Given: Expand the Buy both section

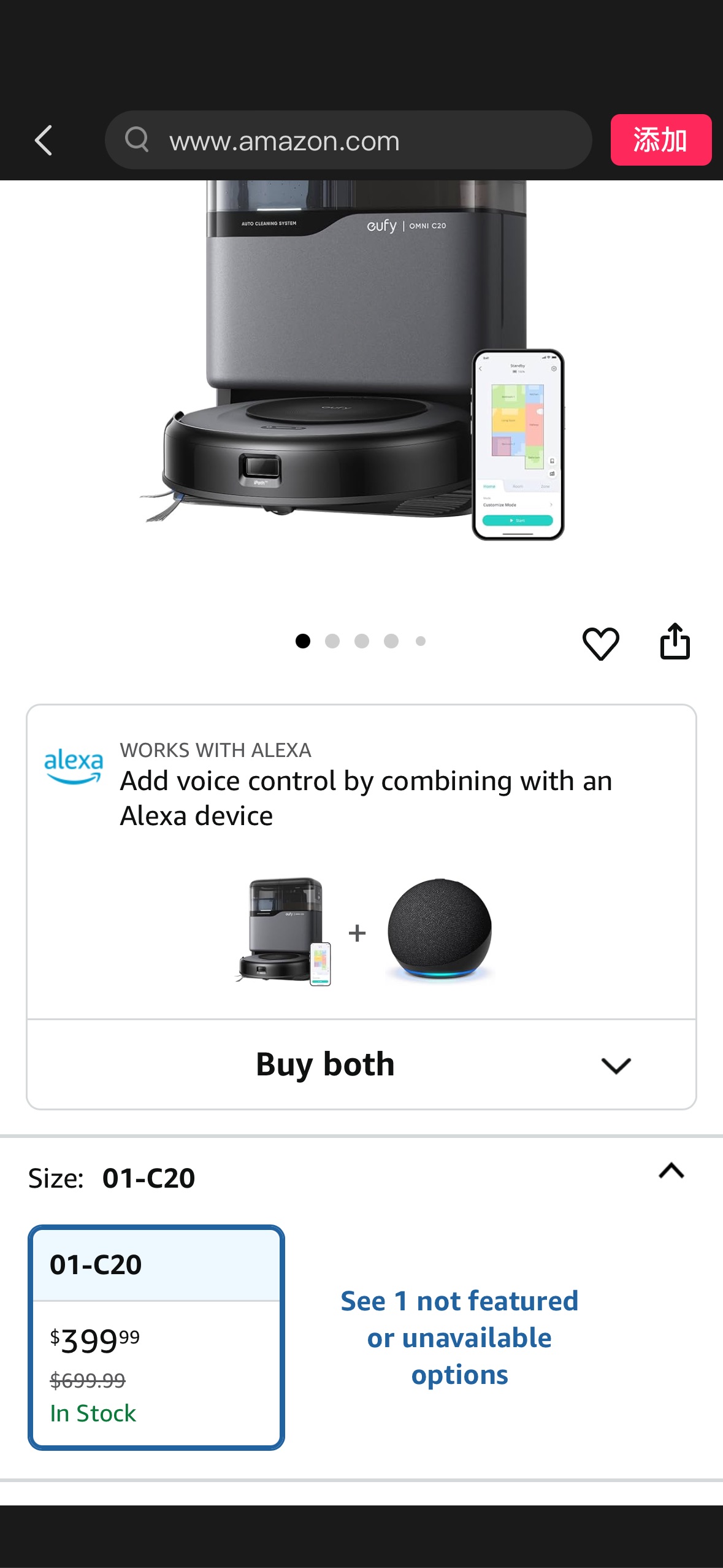Looking at the screenshot, I should [x=616, y=1066].
